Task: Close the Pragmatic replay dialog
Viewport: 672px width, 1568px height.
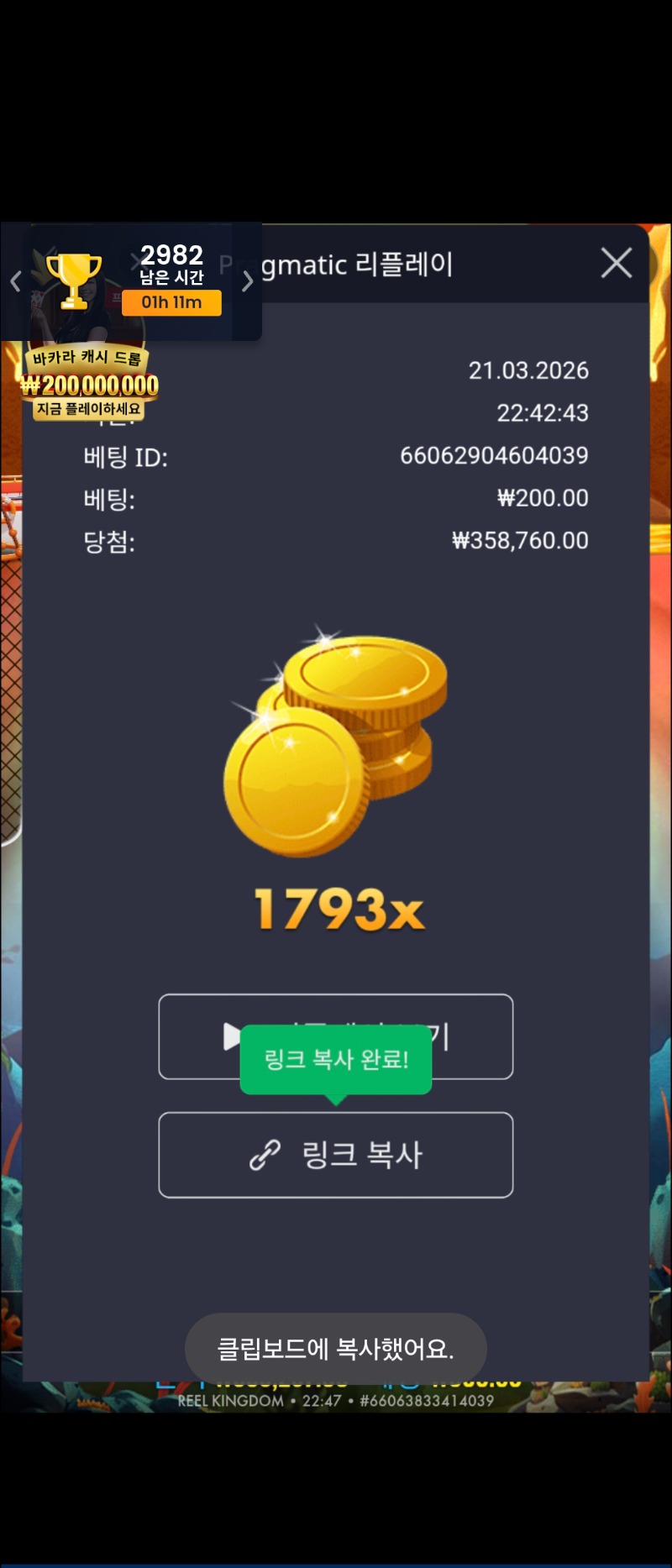Action: pos(617,263)
